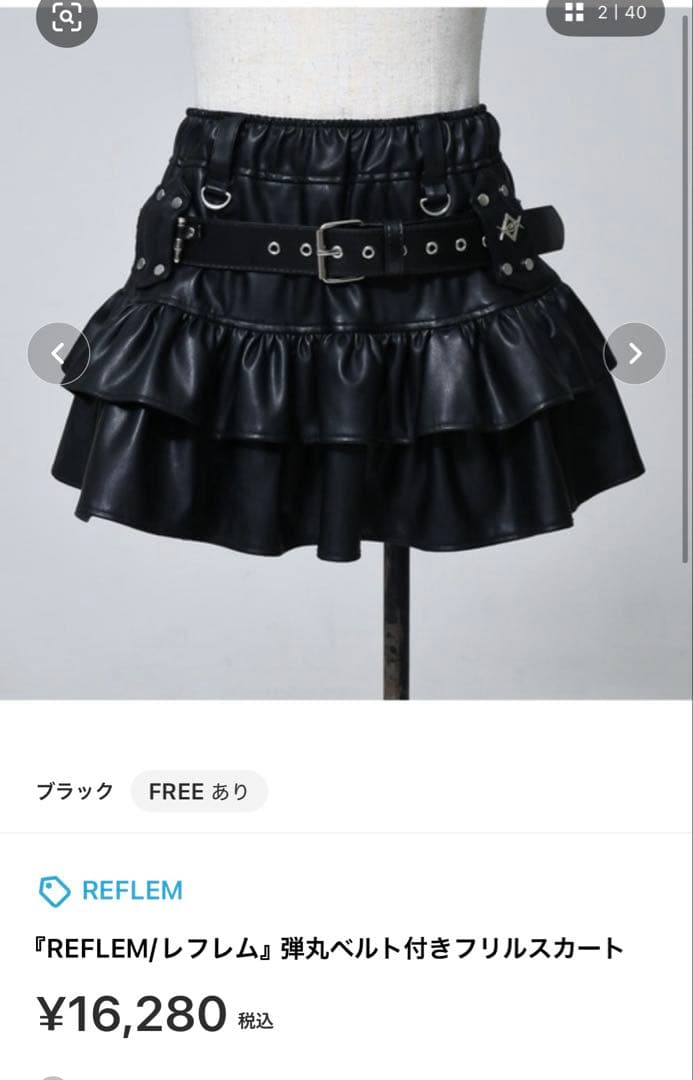Go to the next product photo
693x1080 pixels.
[634, 353]
